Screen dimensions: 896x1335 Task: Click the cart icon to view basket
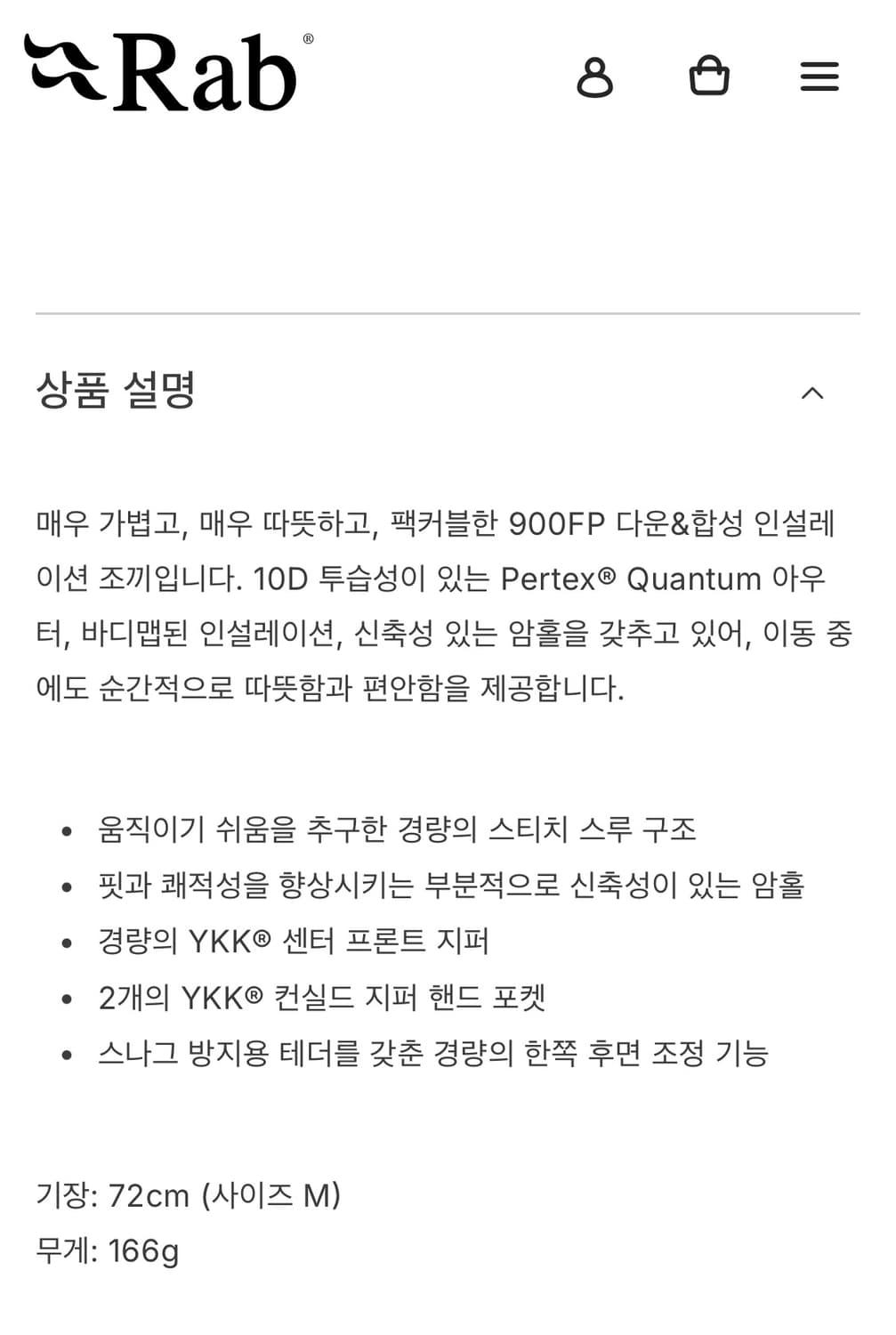tap(710, 78)
